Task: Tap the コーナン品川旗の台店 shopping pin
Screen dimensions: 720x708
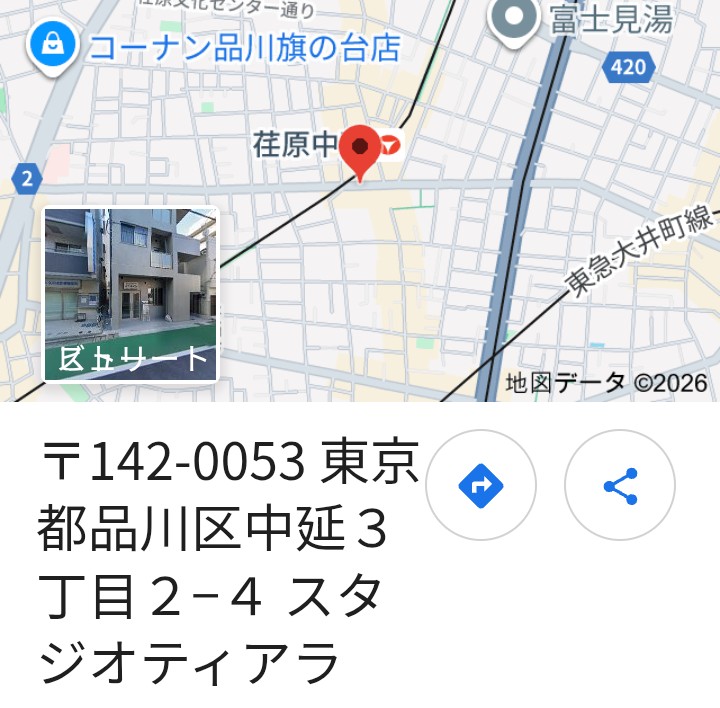Action: [48, 45]
